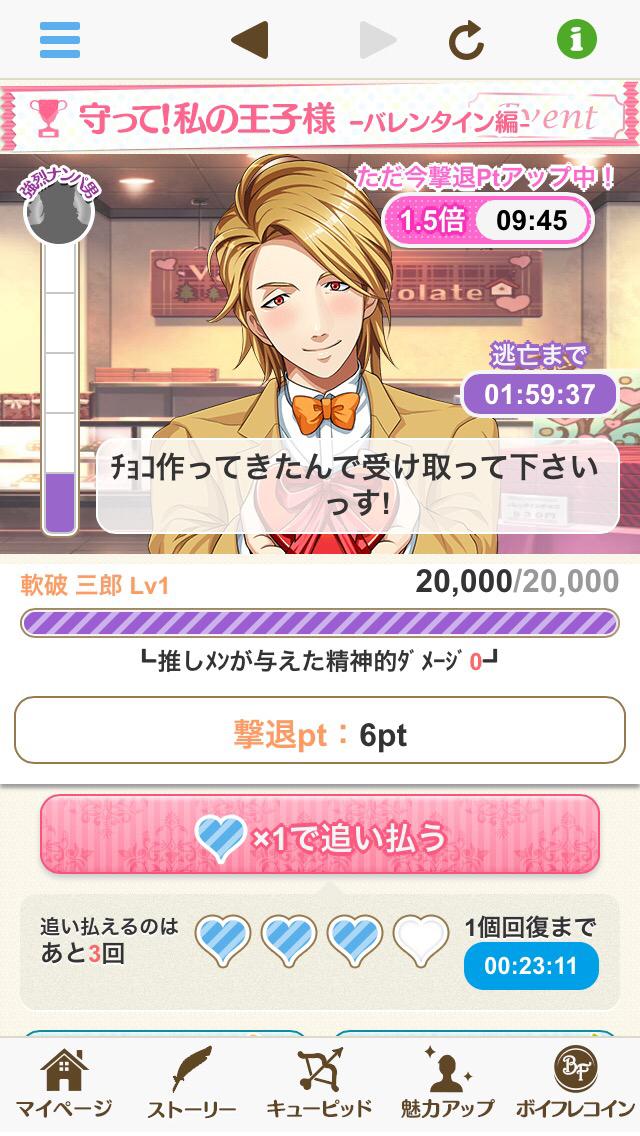Open the ボイフレコイン tab
The width and height of the screenshot is (640, 1136).
575,1085
